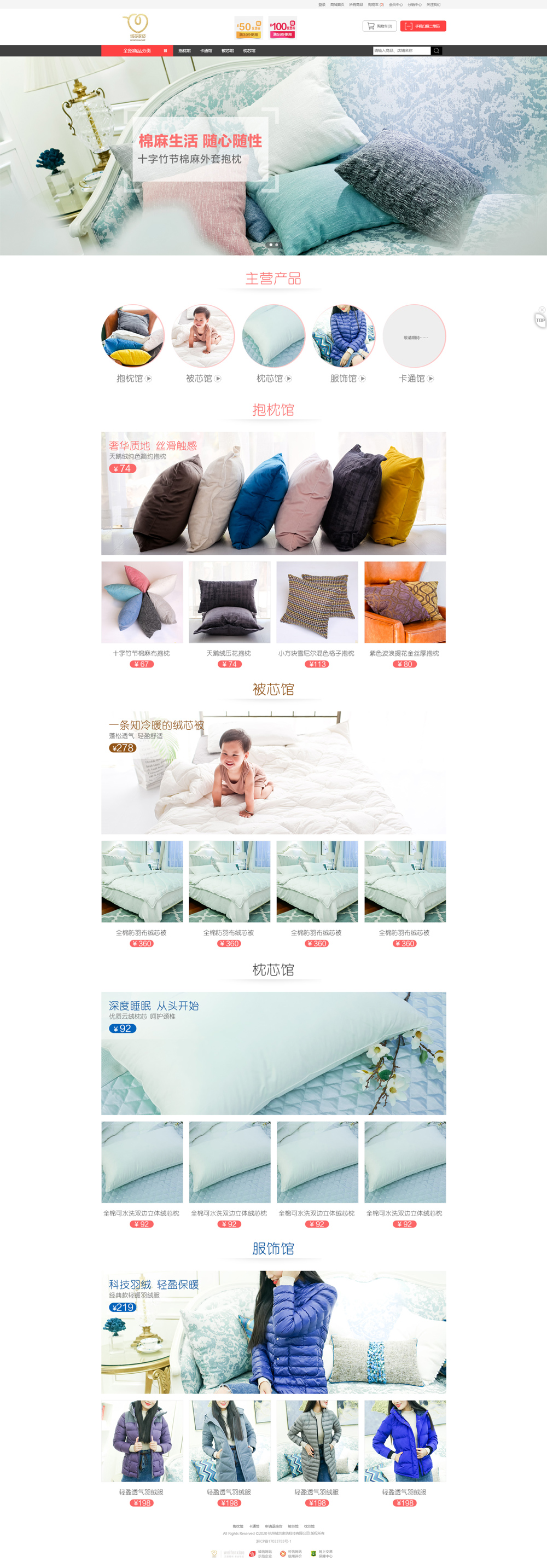The height and width of the screenshot is (1568, 547).
Task: Open 卡通馆 in the top navigation bar
Action: [x=206, y=51]
